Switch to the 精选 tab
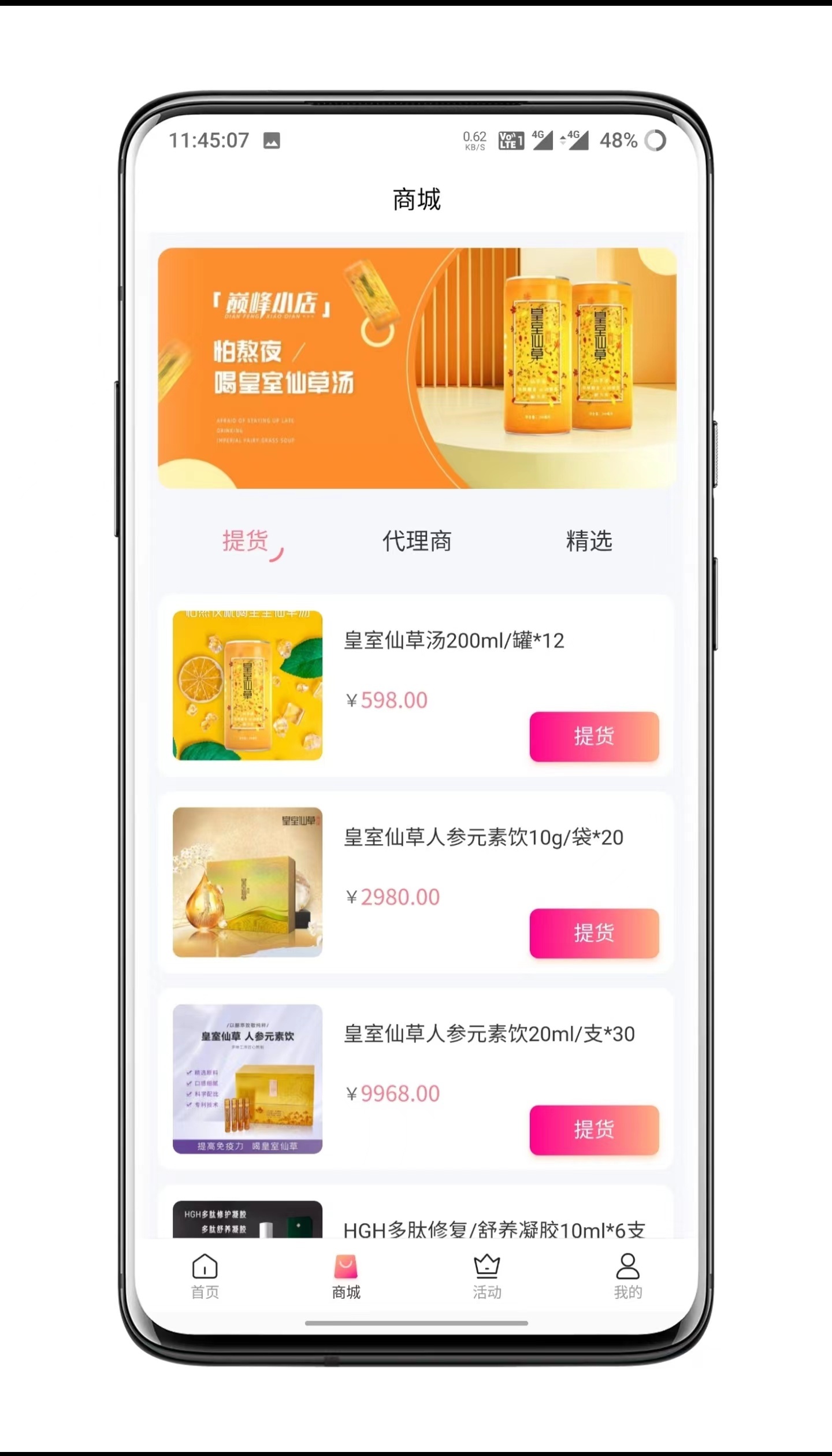This screenshot has height=1456, width=832. [x=589, y=541]
